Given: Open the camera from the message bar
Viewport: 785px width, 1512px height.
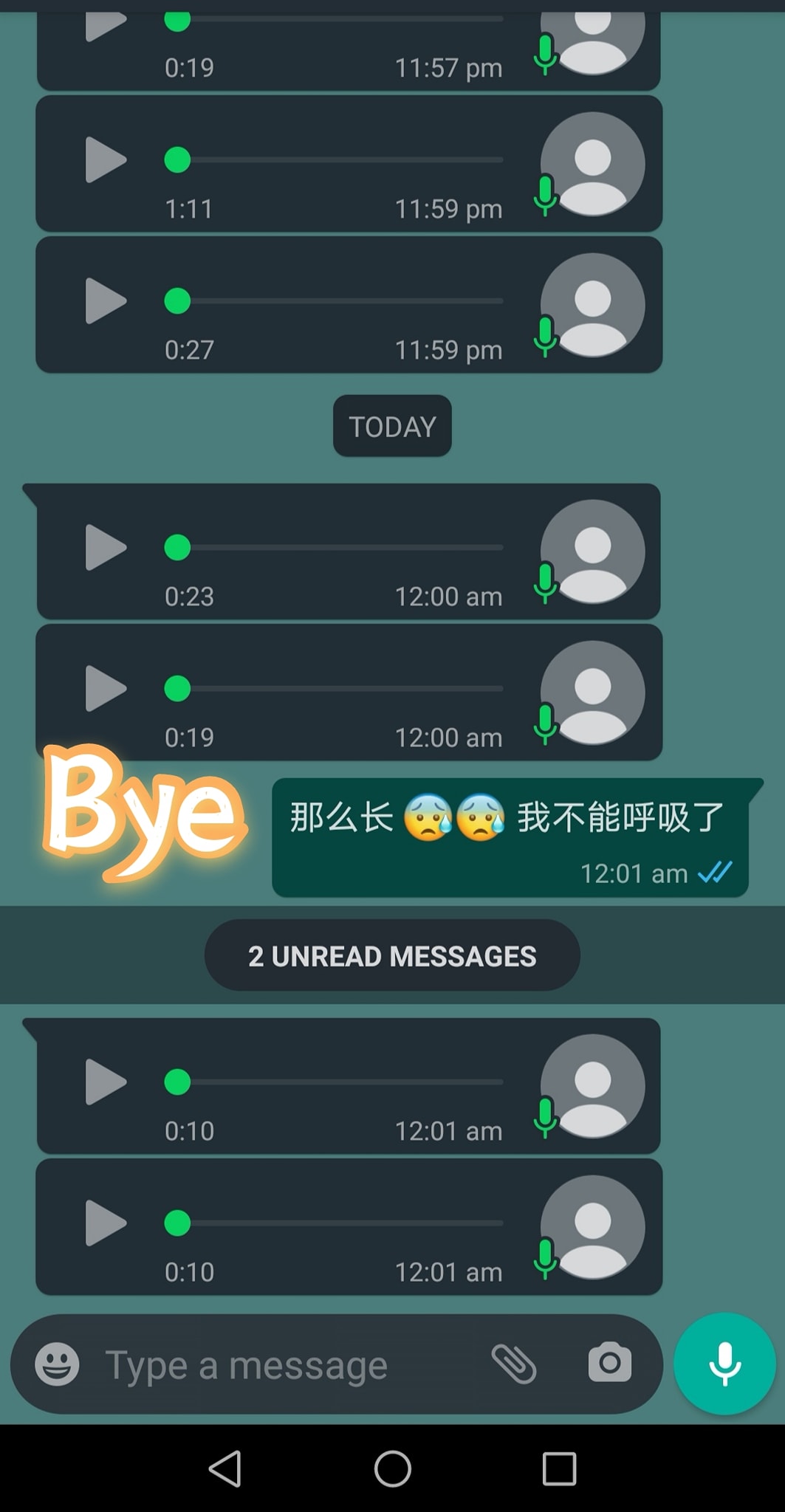Looking at the screenshot, I should pyautogui.click(x=609, y=1363).
